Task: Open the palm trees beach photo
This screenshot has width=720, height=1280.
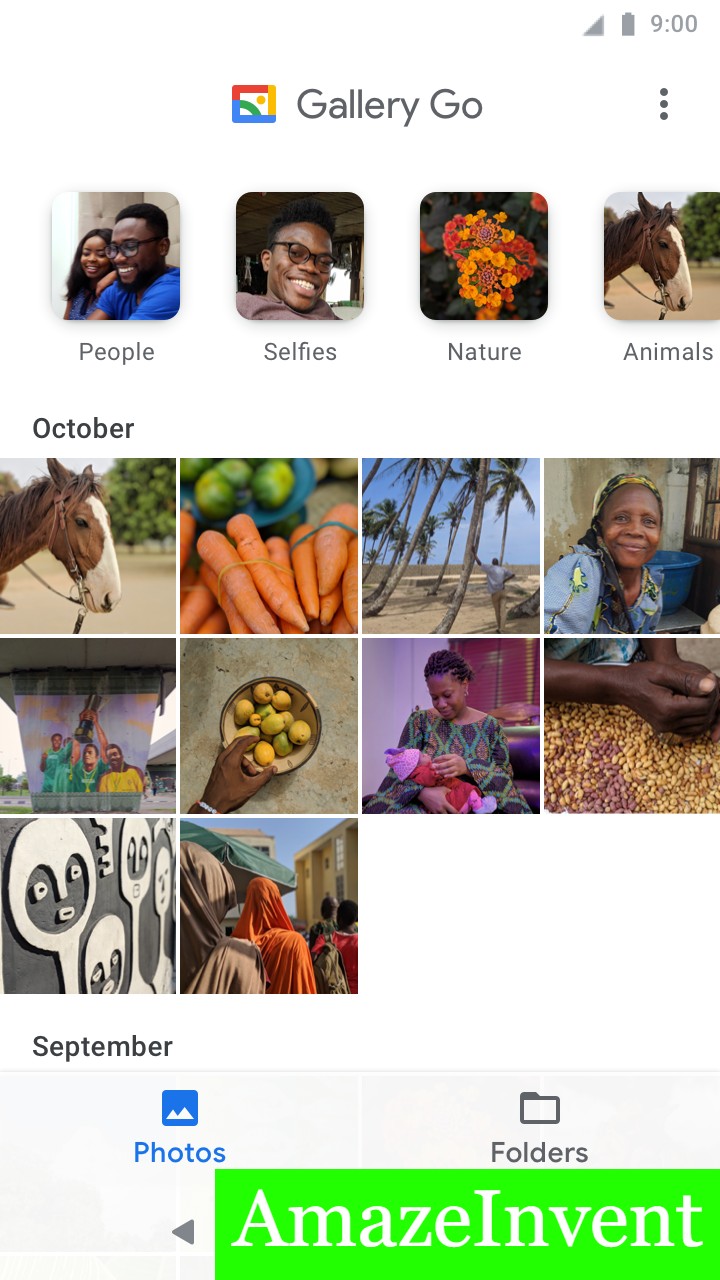Action: [x=451, y=546]
